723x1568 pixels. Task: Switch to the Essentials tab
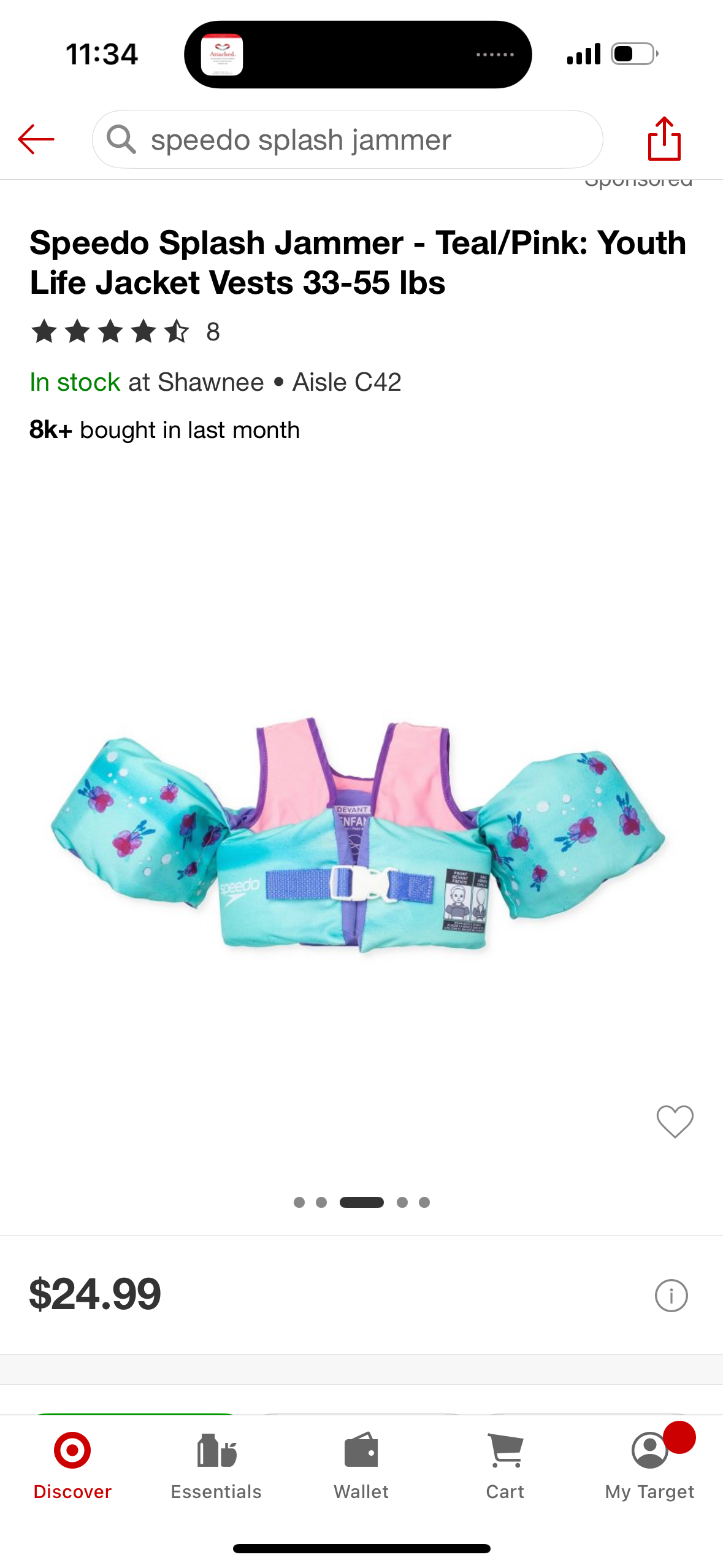pos(216,1465)
